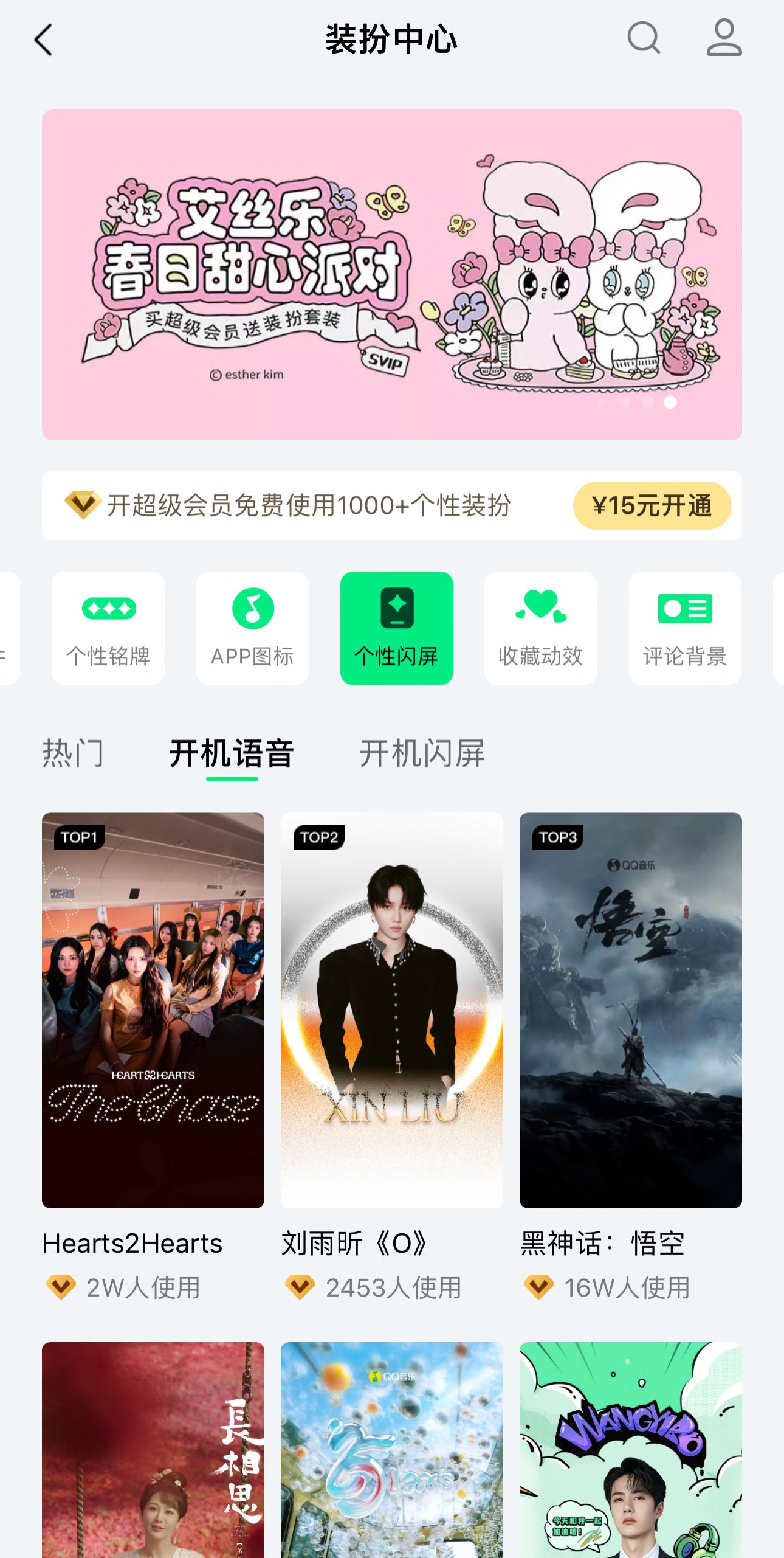Image resolution: width=784 pixels, height=1558 pixels.
Task: Open the 长相思 splash screen card
Action: click(x=153, y=1449)
